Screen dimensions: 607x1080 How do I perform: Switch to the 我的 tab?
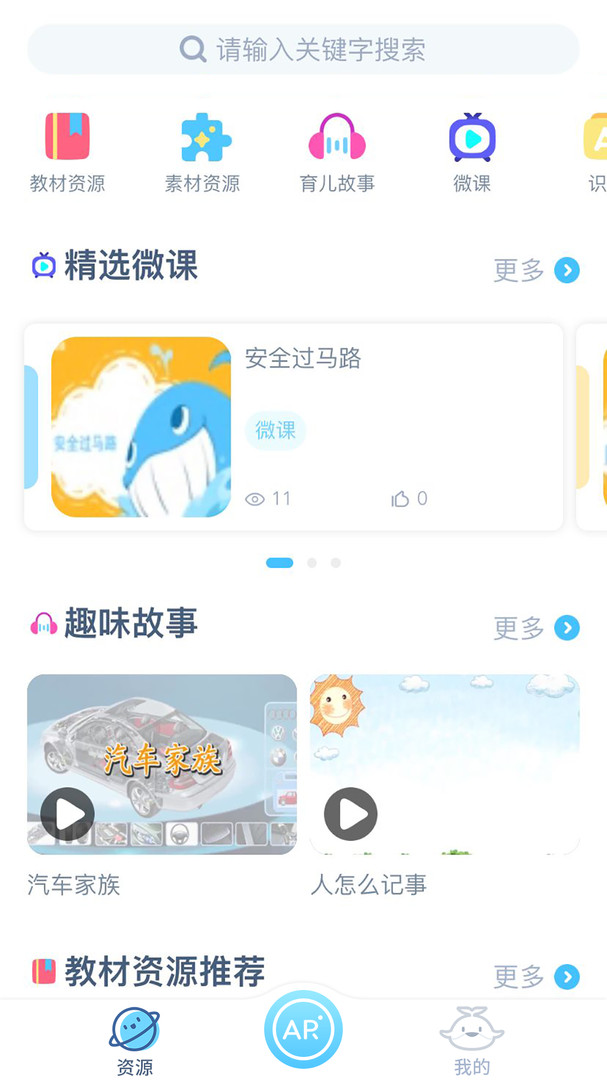tap(472, 1040)
